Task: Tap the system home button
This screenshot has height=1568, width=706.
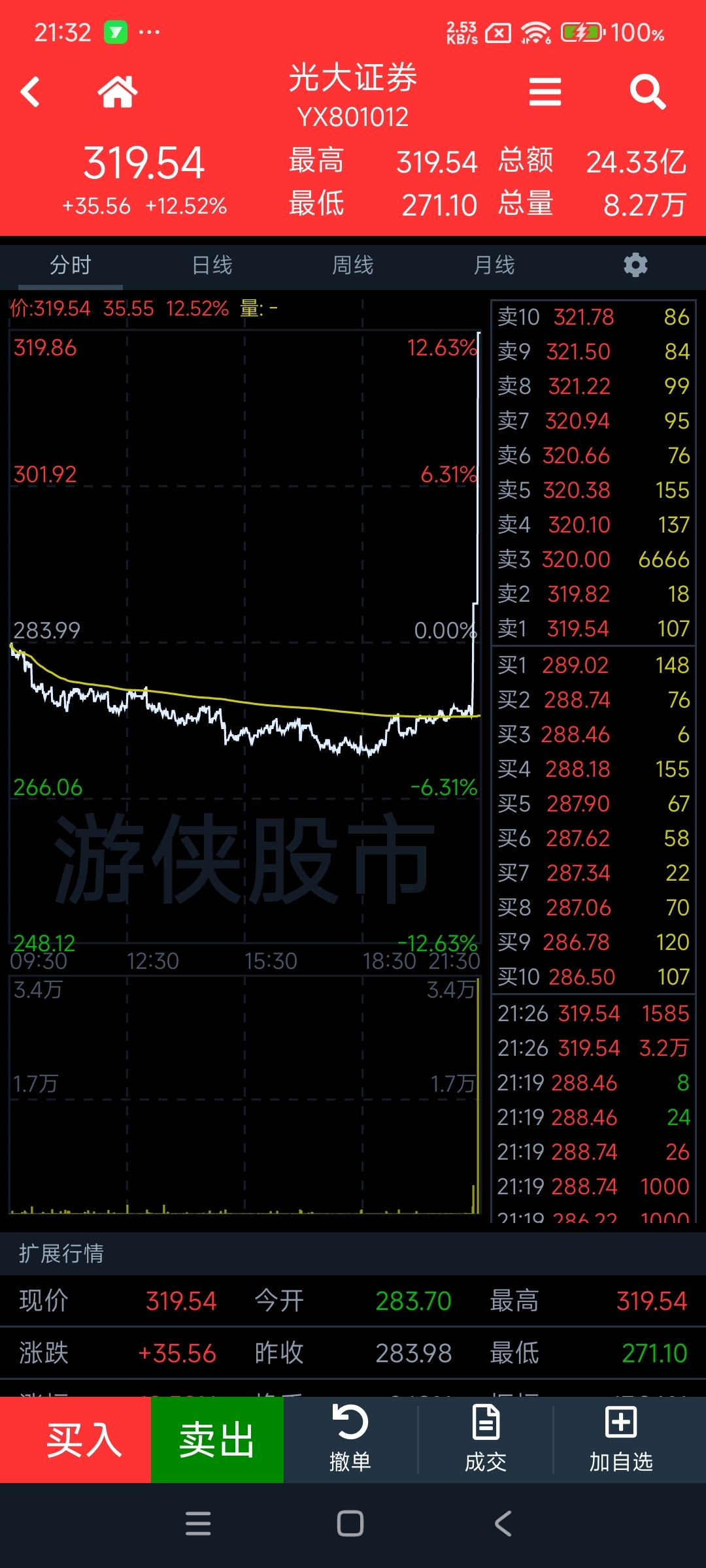Action: coord(350,1524)
